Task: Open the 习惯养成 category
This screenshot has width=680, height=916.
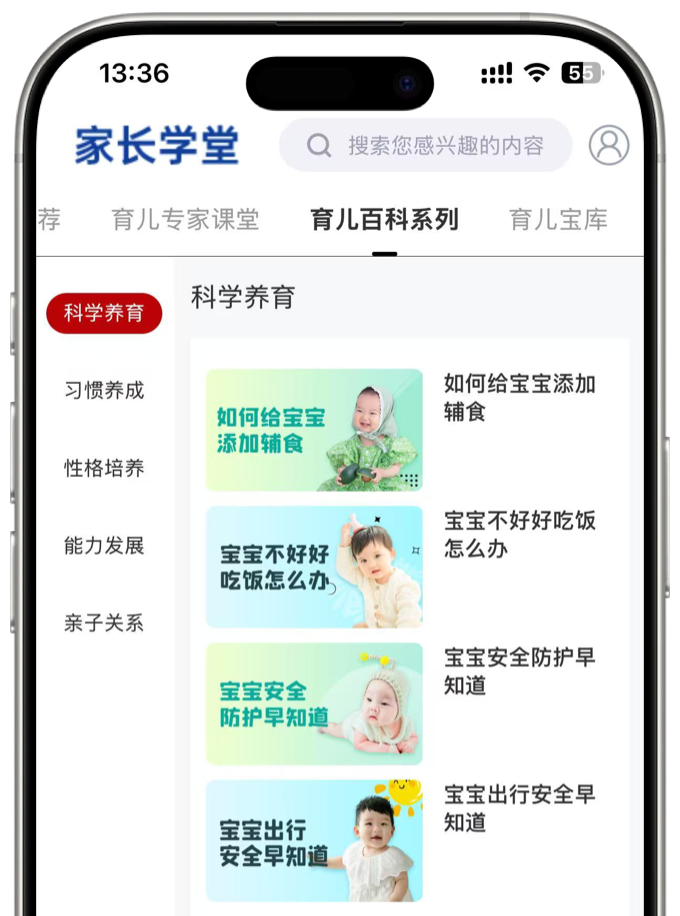Action: click(104, 391)
